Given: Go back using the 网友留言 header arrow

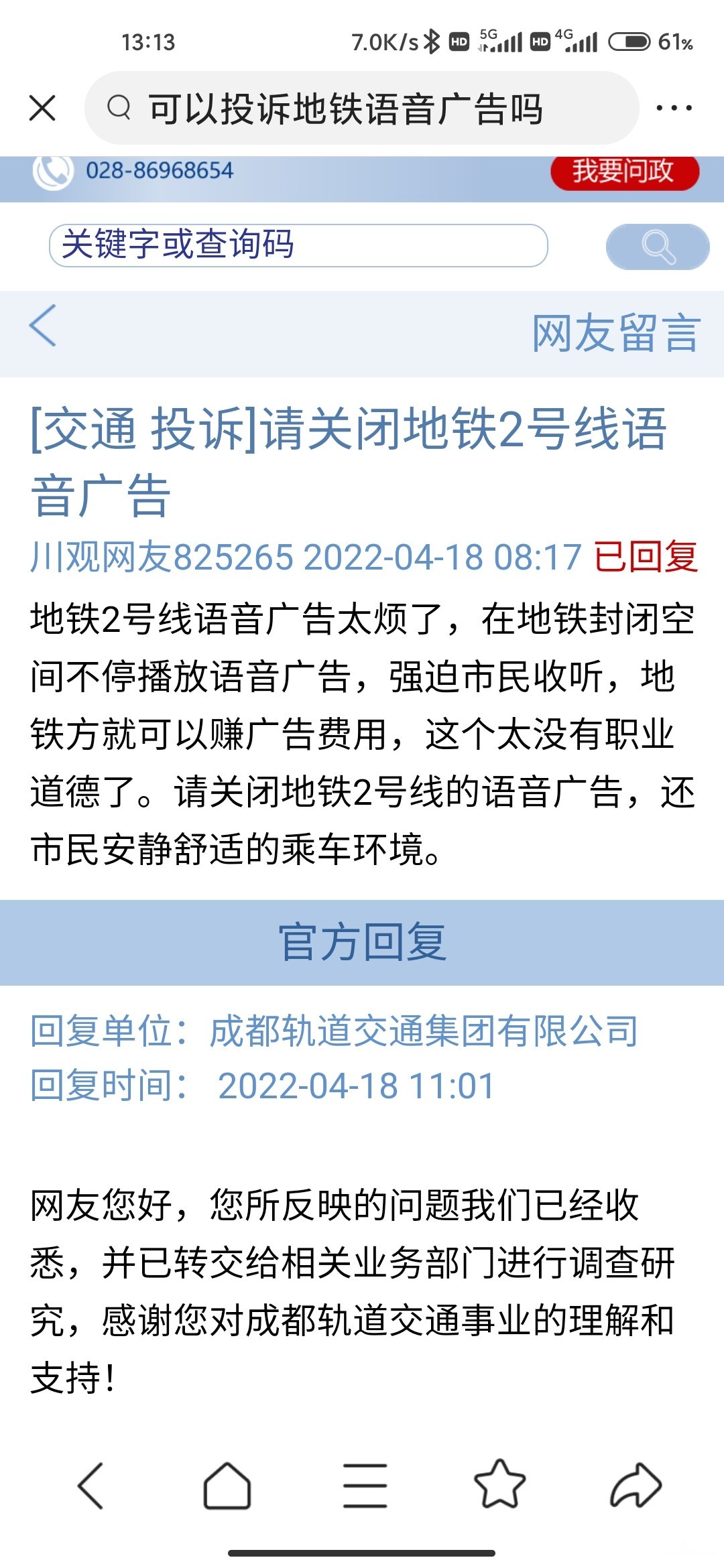Looking at the screenshot, I should coord(43,326).
